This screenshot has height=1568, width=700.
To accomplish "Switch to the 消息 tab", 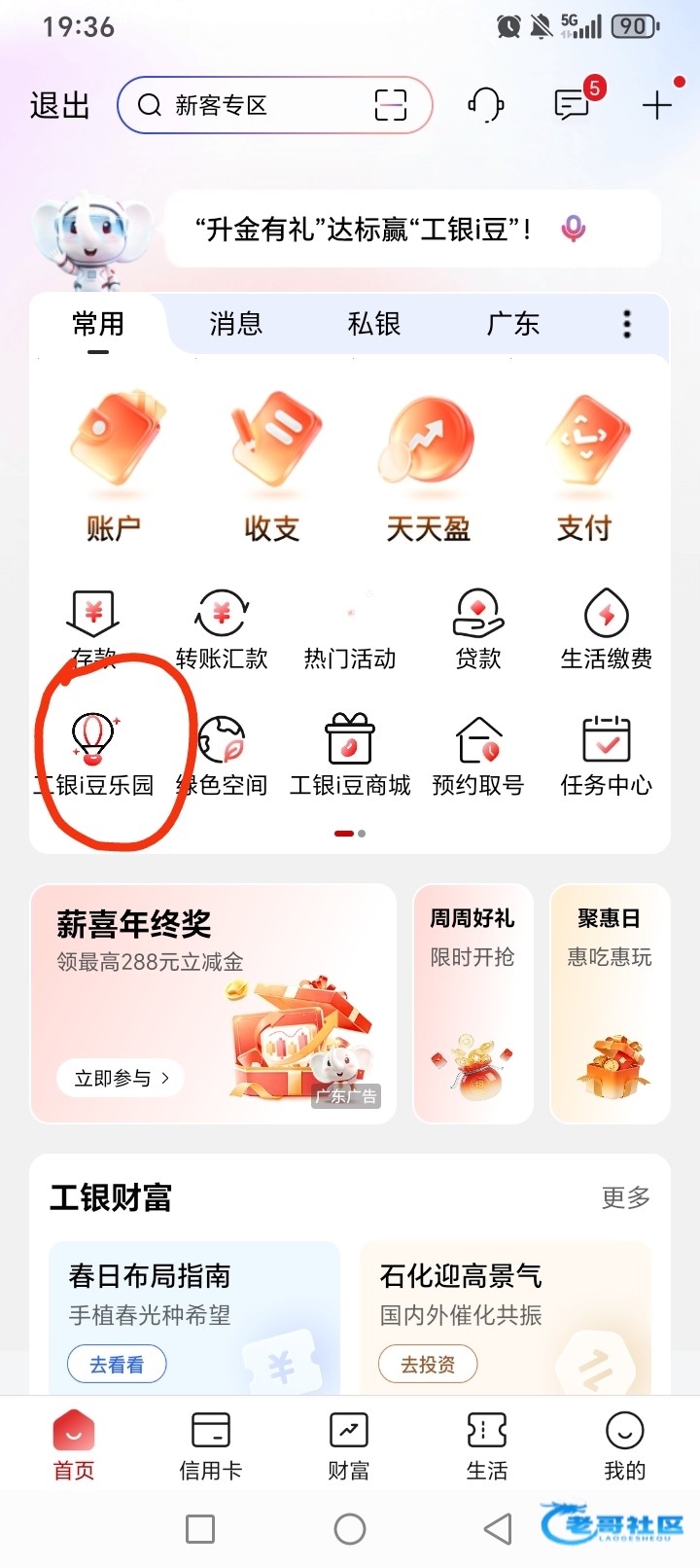I will click(235, 324).
